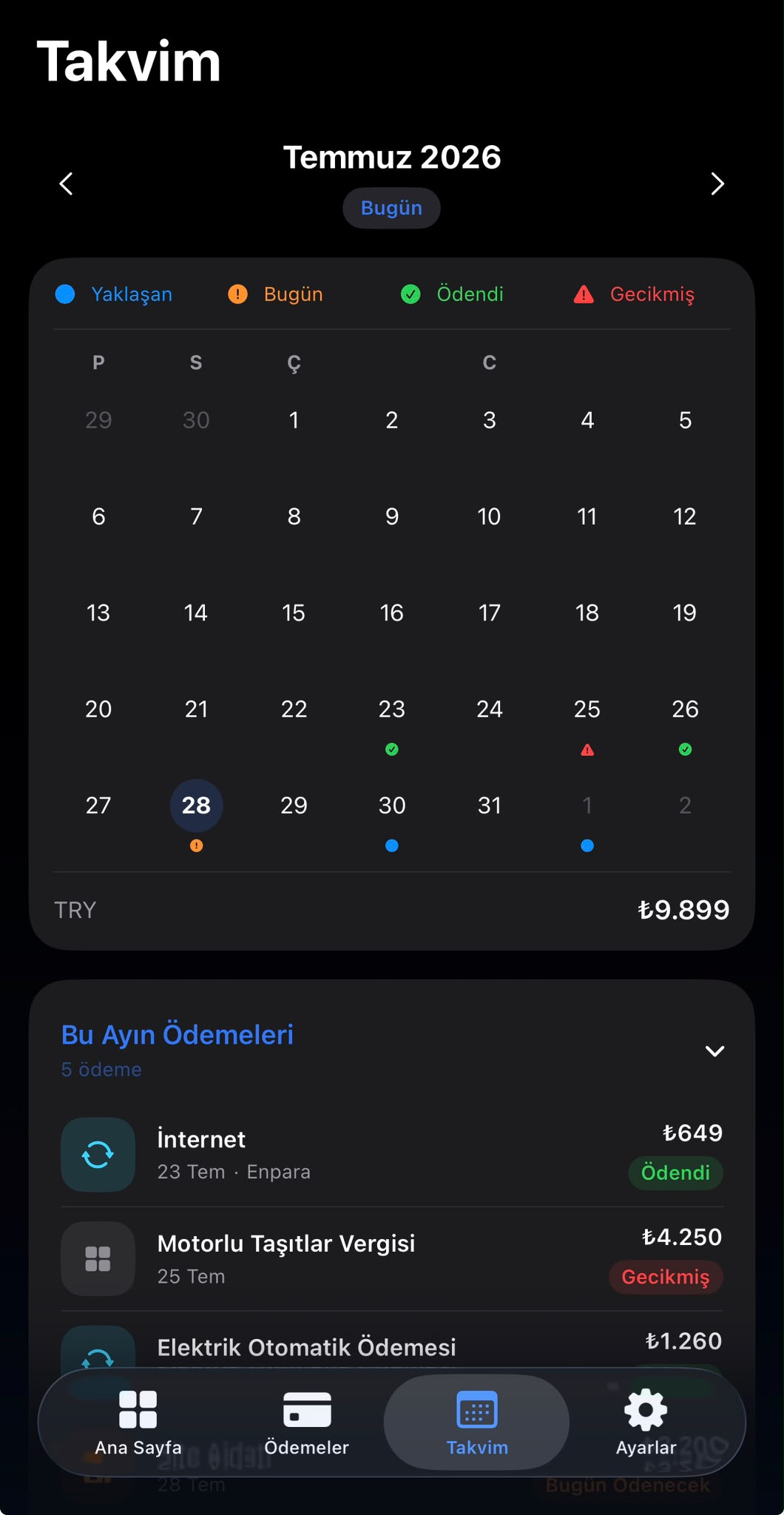Switch to the Ödemeler tab
The height and width of the screenshot is (1515, 784).
click(307, 1423)
